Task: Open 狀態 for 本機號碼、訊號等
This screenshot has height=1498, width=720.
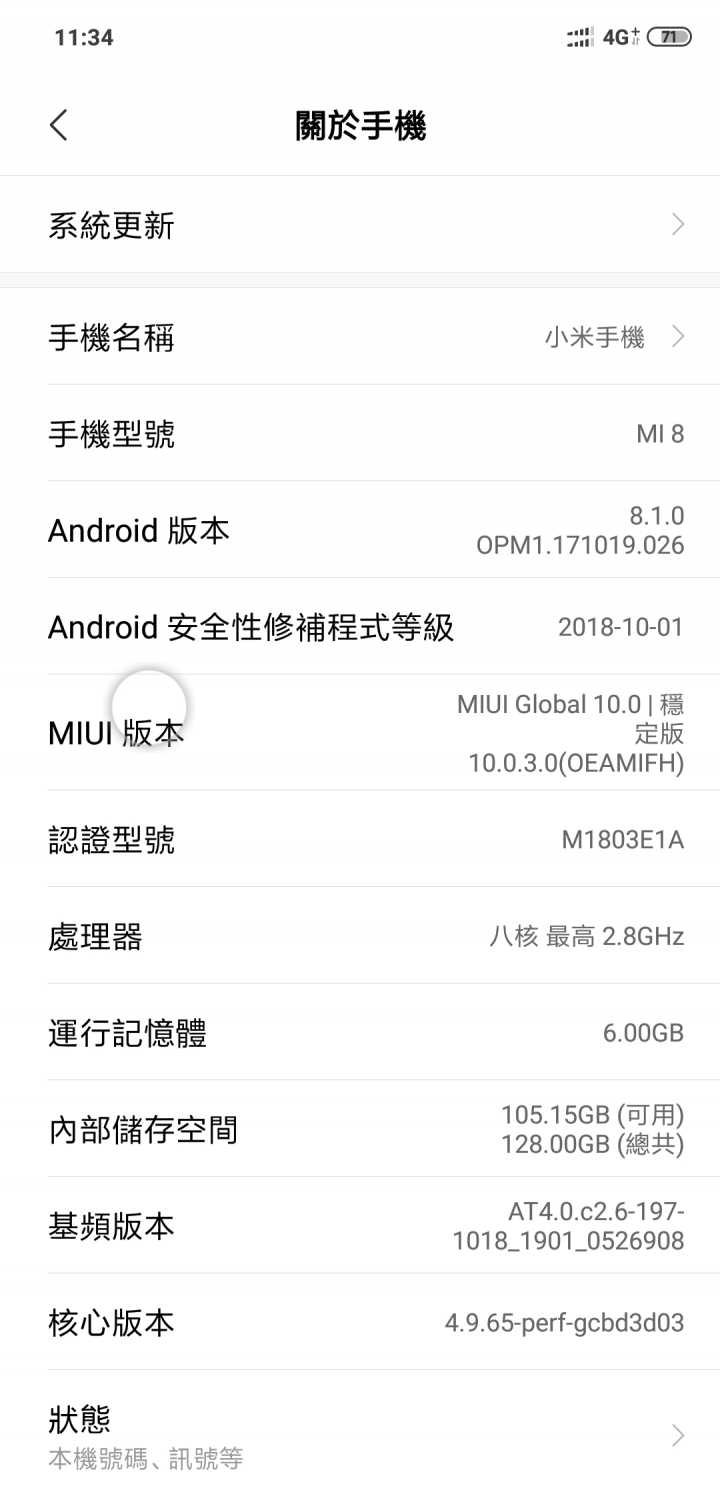Action: tap(360, 1435)
